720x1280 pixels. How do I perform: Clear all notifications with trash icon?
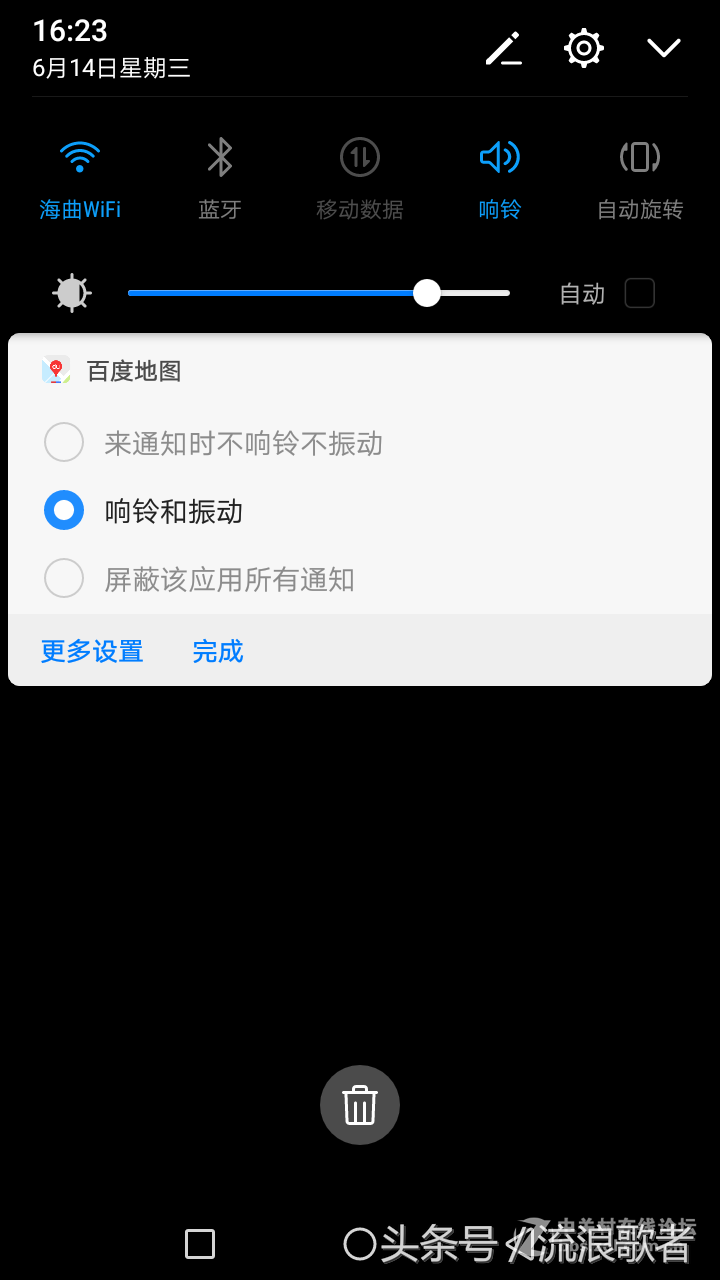coord(360,1105)
